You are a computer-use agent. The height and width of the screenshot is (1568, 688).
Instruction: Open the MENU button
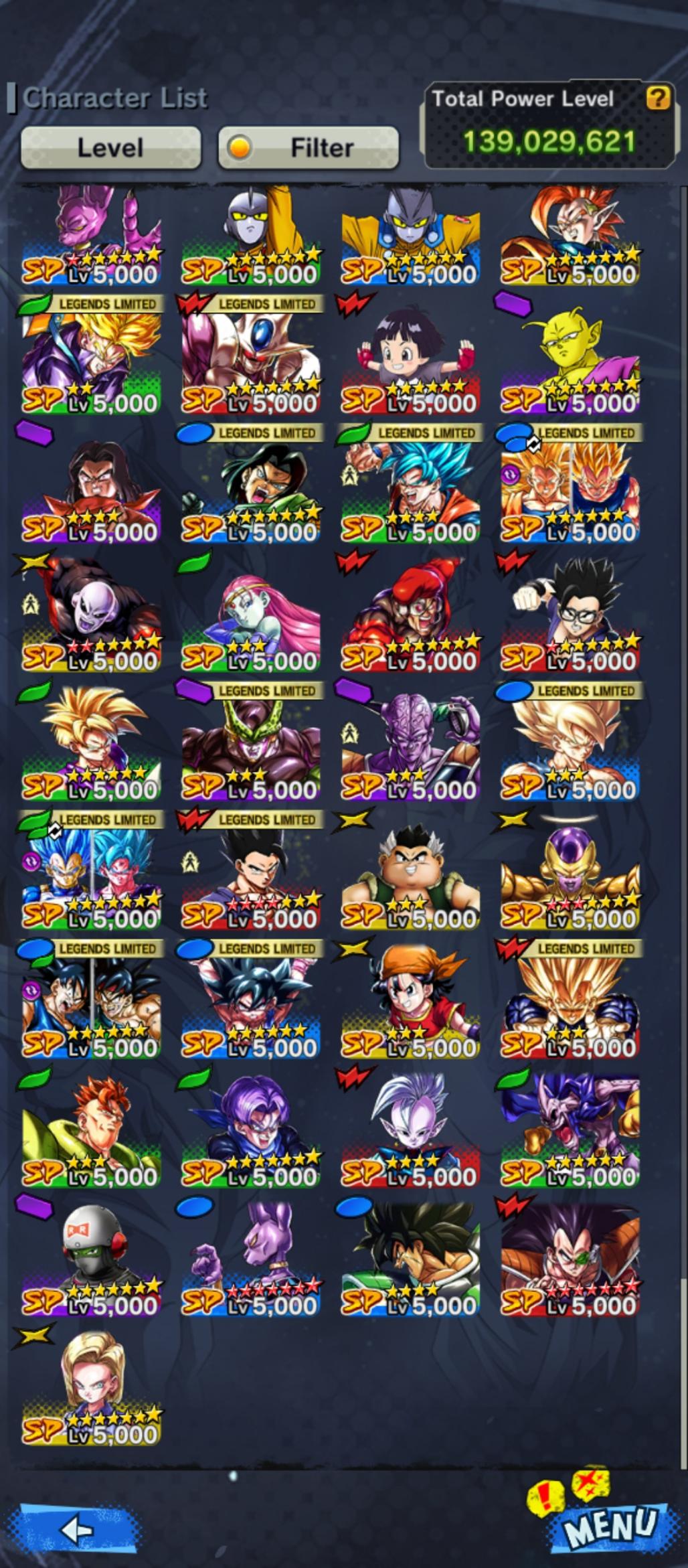608,1526
